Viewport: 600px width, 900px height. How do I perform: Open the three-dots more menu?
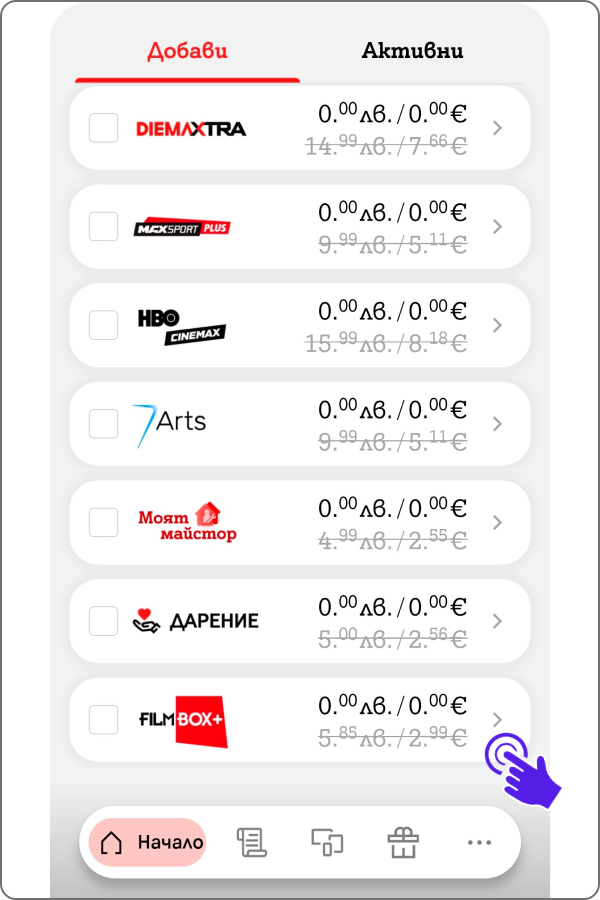[479, 843]
